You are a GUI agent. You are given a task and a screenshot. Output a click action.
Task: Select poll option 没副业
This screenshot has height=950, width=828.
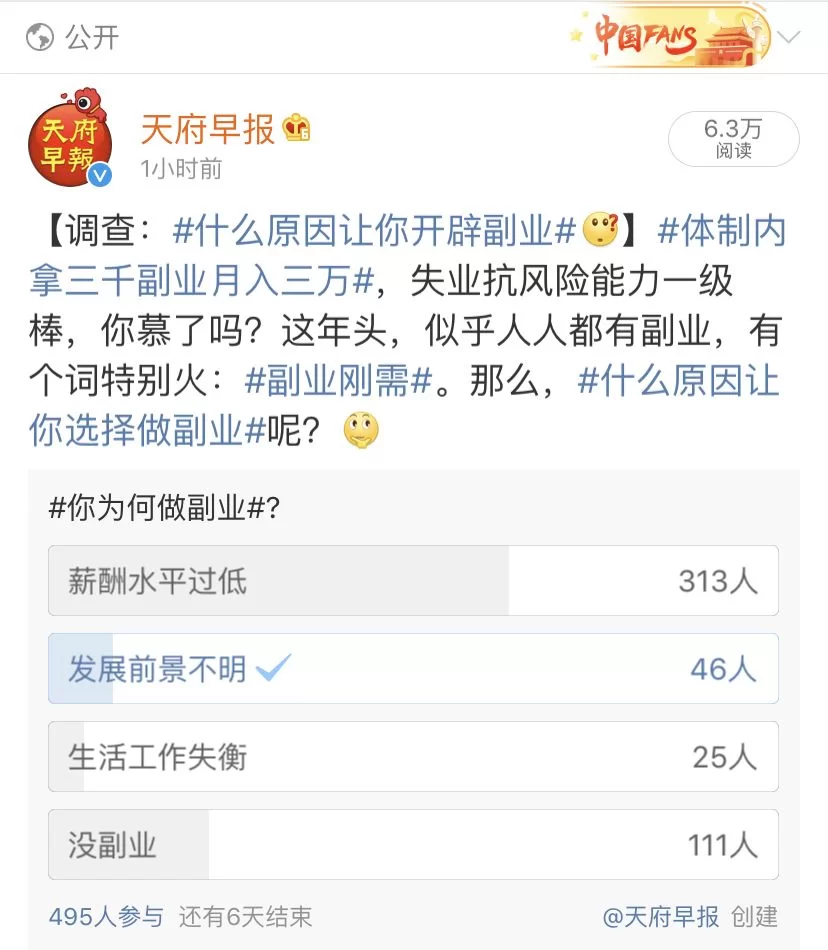(x=413, y=845)
